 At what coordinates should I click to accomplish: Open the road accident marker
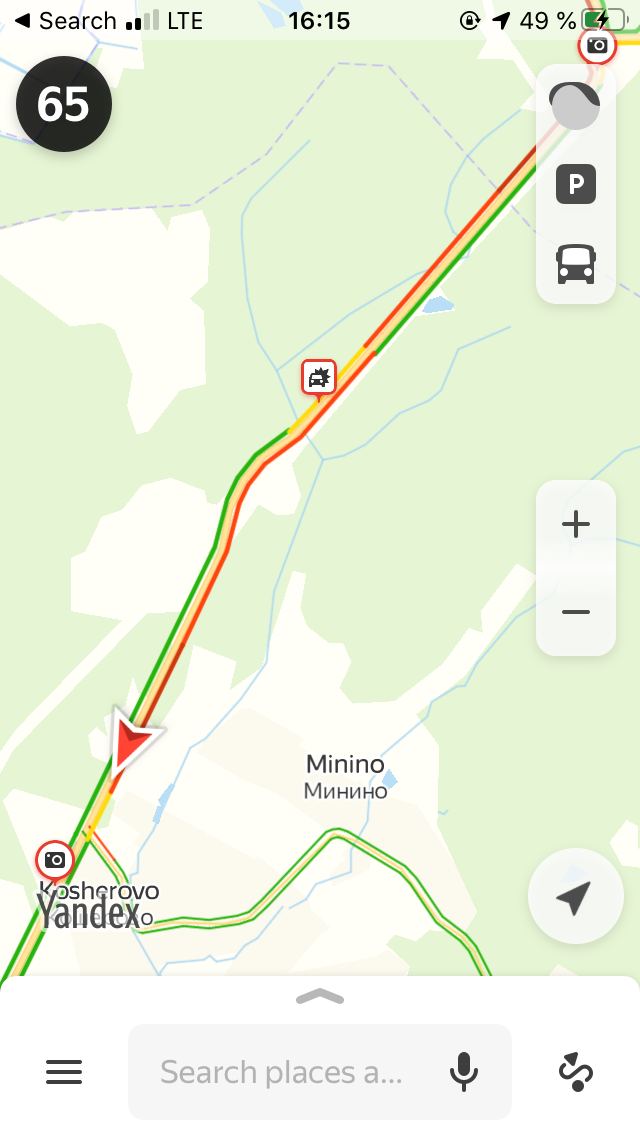tap(319, 378)
